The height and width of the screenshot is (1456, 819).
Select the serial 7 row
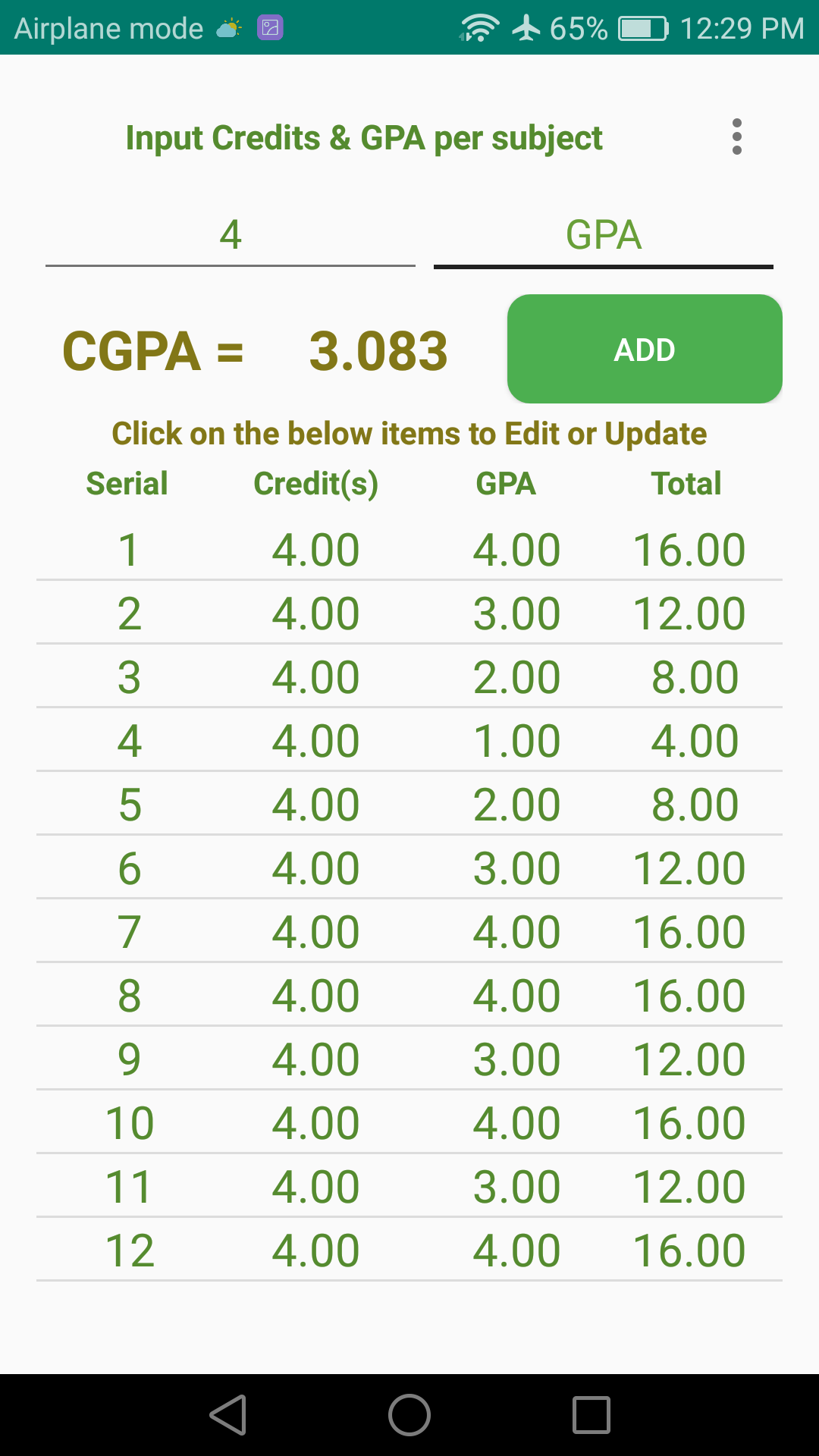point(409,932)
